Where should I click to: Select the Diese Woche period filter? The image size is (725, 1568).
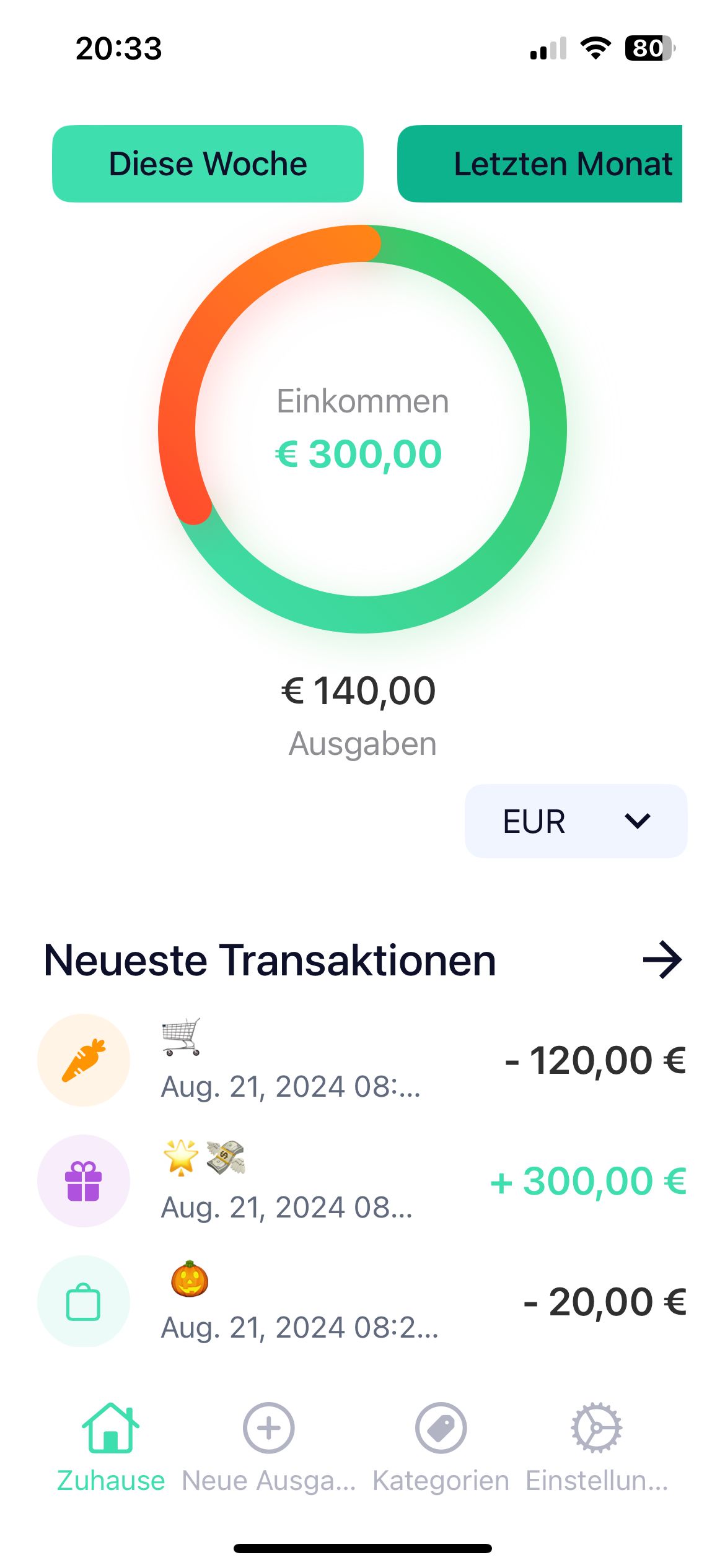(208, 163)
